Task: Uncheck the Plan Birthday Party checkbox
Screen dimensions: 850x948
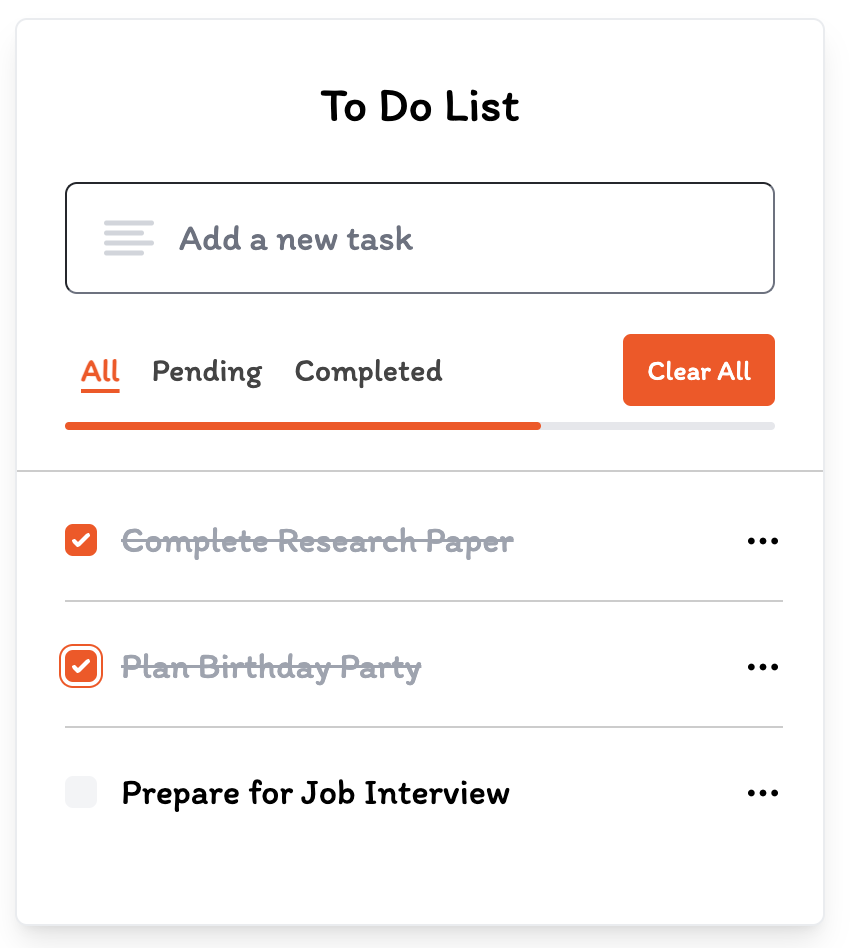Action: 81,666
